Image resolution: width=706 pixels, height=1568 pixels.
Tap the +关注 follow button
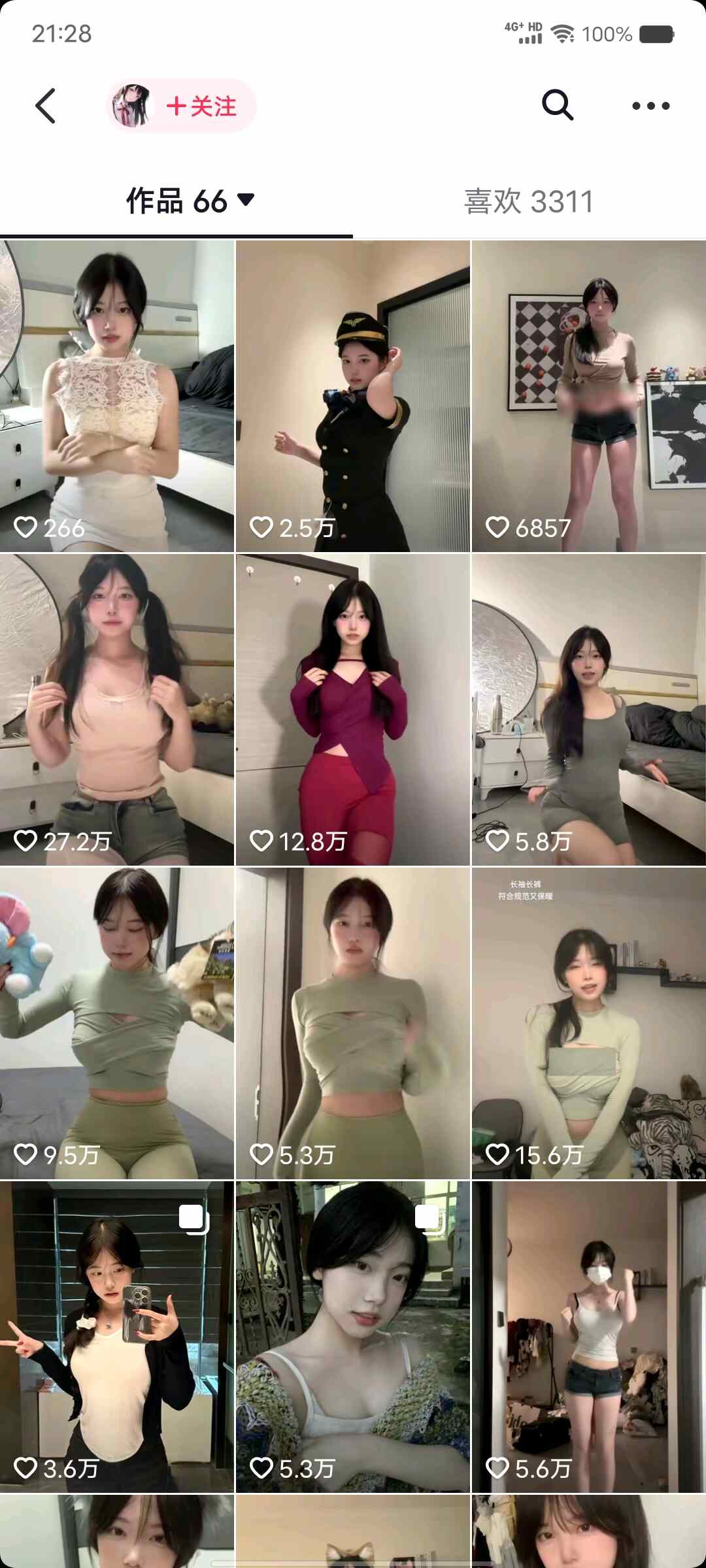click(200, 106)
